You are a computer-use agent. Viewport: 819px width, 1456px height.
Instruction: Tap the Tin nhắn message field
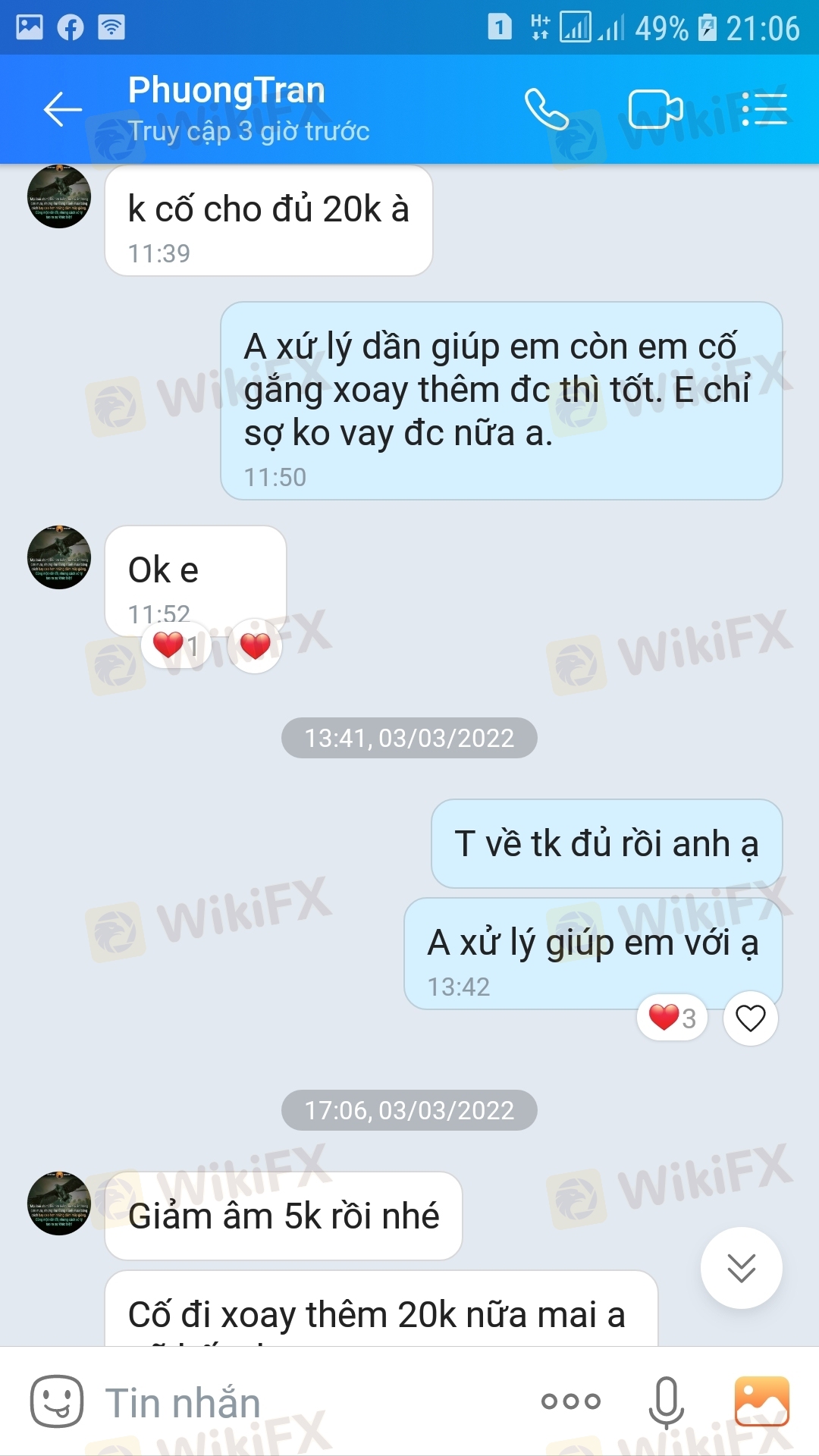(x=303, y=1402)
